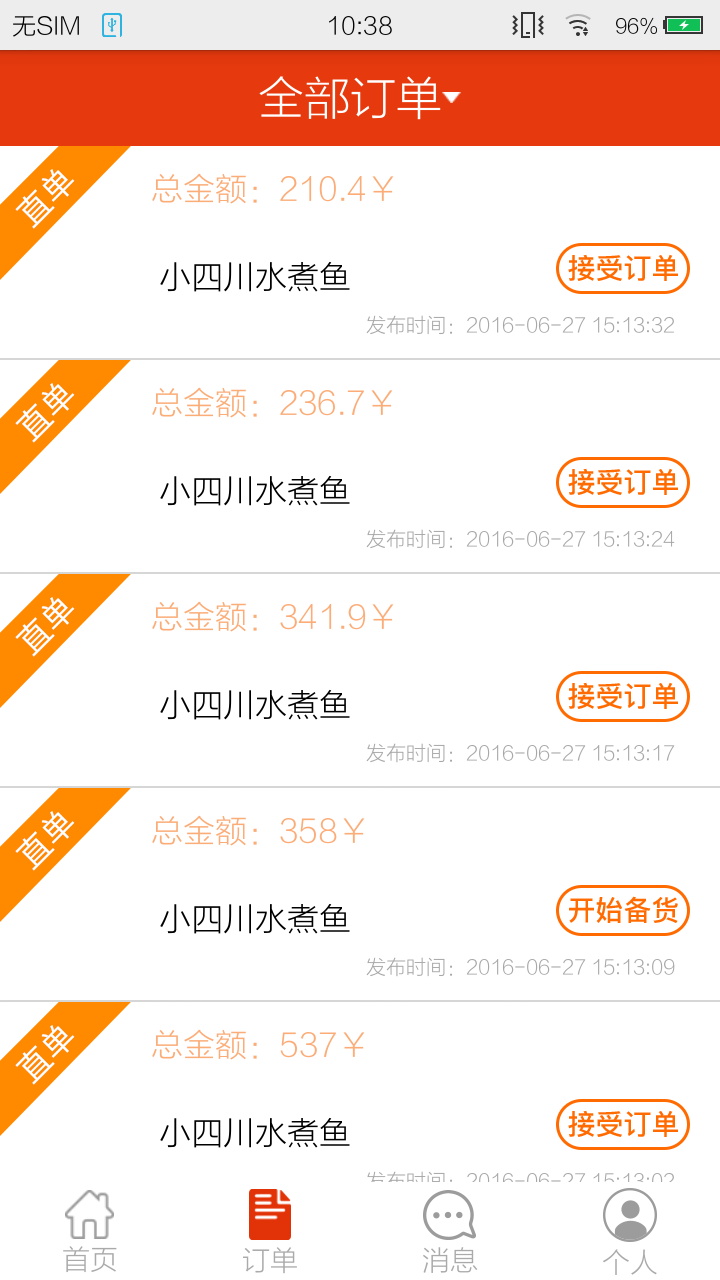The height and width of the screenshot is (1280, 720).
Task: Go to the 首页 home tab
Action: coord(90,1232)
